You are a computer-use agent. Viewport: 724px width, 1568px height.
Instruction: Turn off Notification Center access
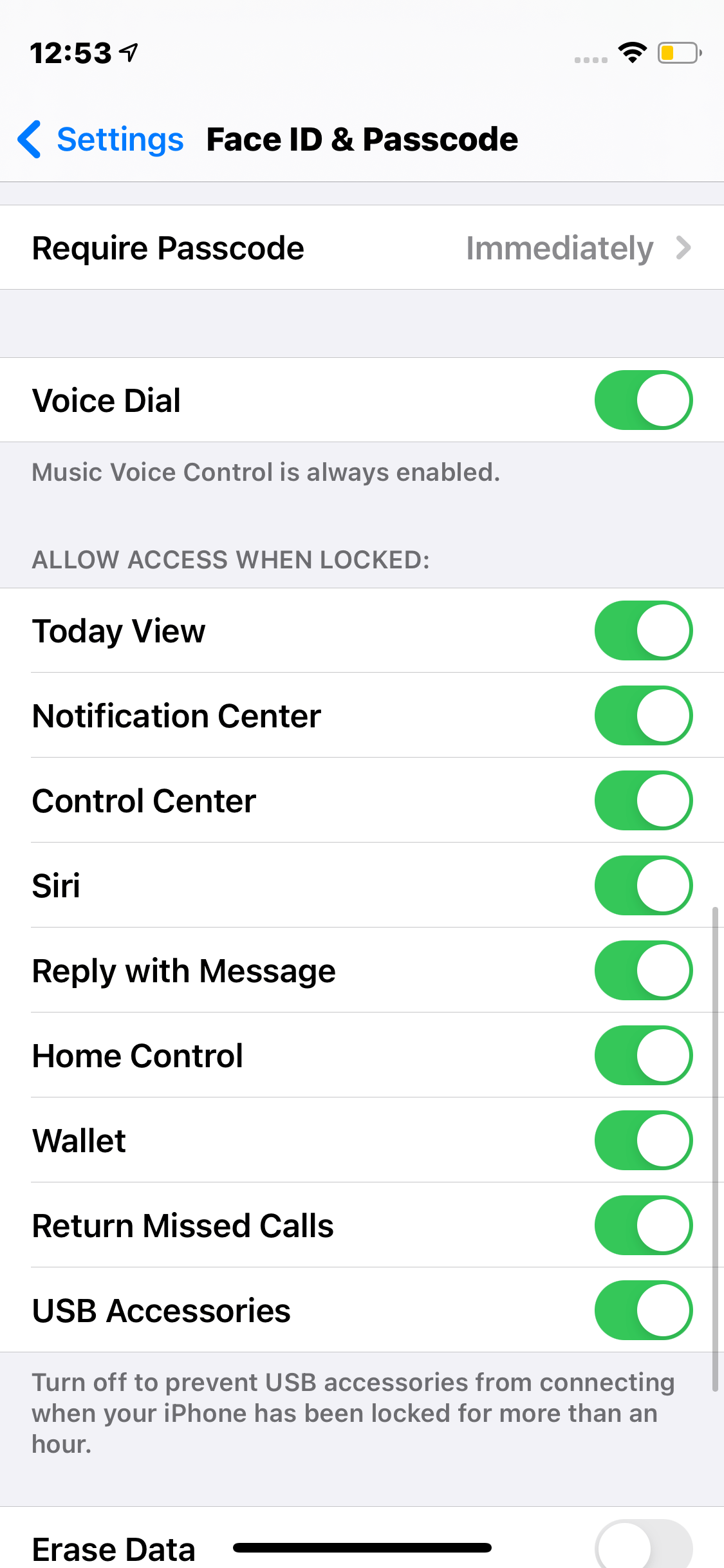[642, 716]
